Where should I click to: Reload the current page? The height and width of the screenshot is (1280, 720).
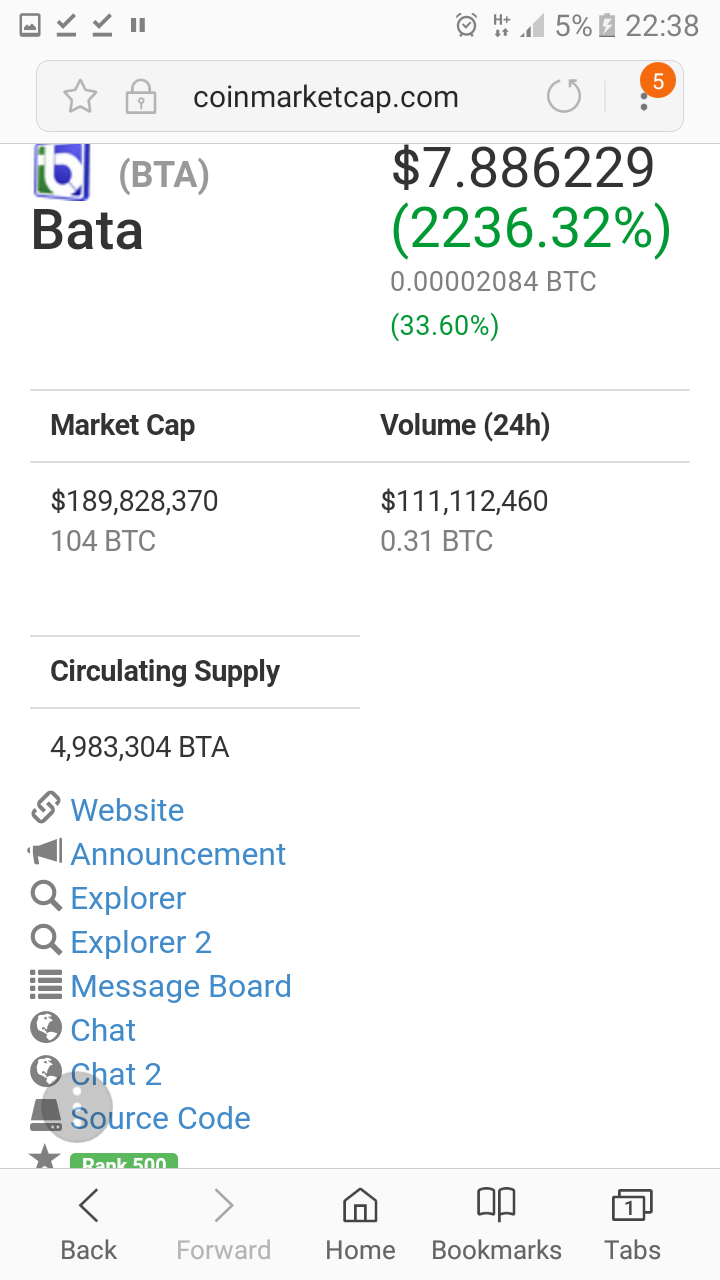tap(564, 97)
